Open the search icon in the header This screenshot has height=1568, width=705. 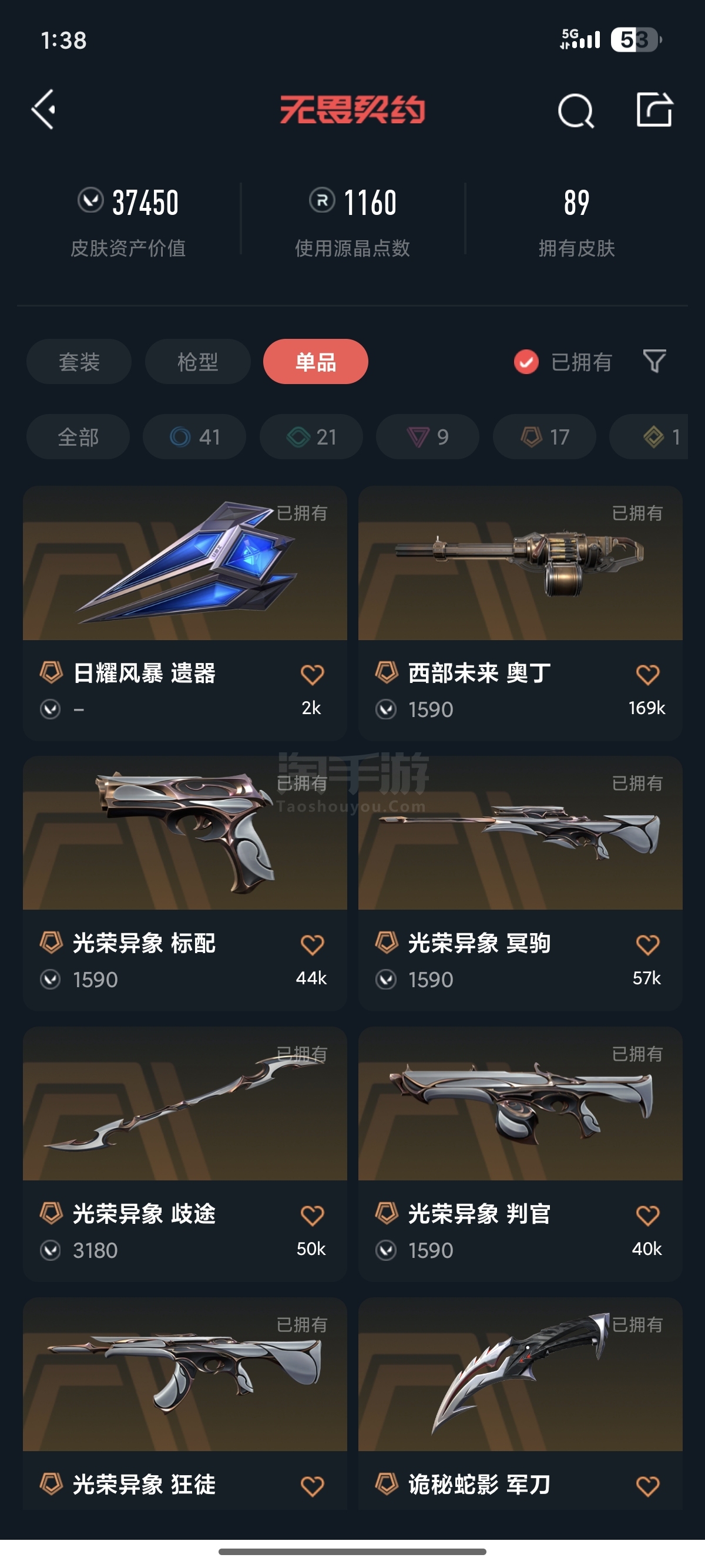(x=575, y=111)
